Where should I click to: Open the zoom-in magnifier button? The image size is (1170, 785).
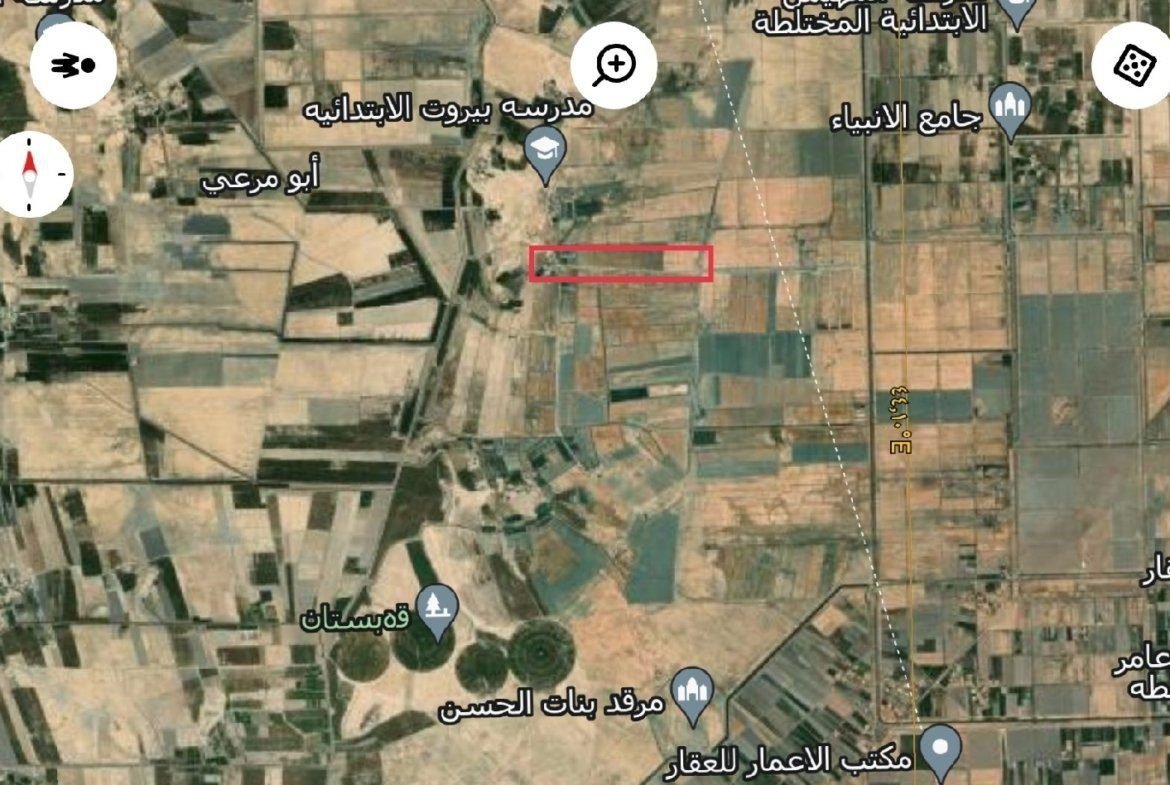pos(613,66)
